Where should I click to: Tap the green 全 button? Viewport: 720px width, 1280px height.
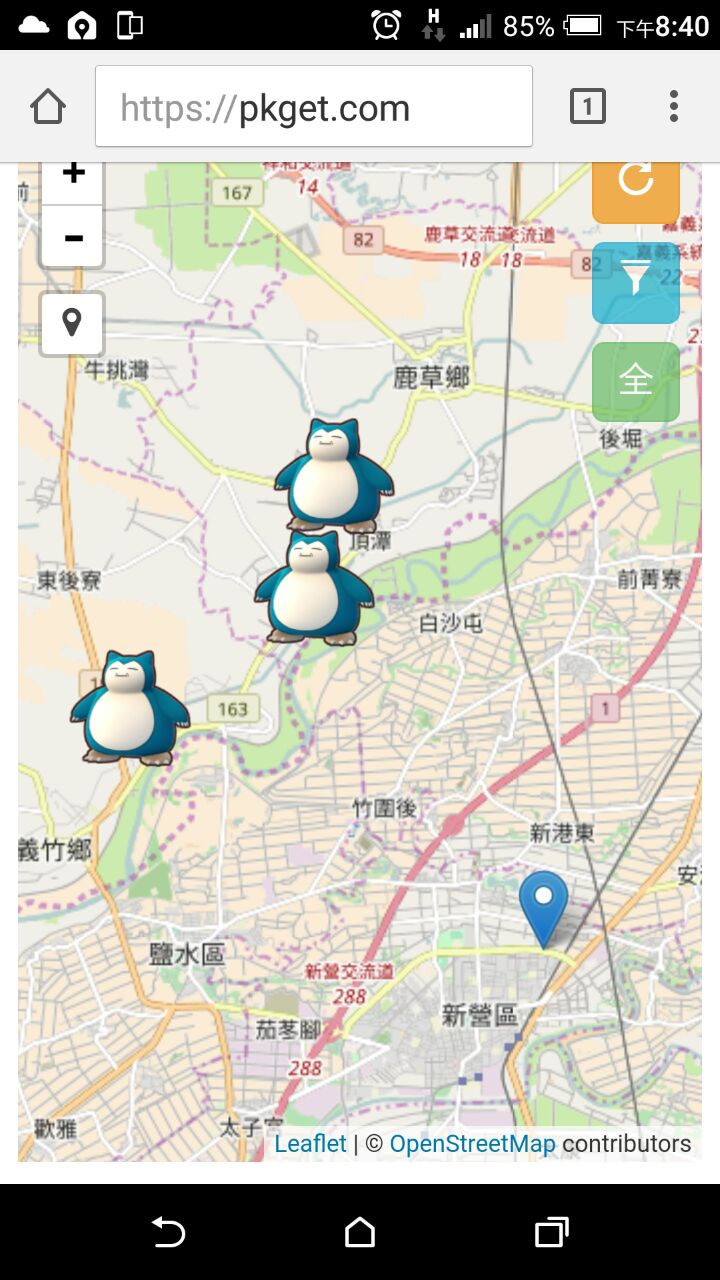[x=636, y=381]
